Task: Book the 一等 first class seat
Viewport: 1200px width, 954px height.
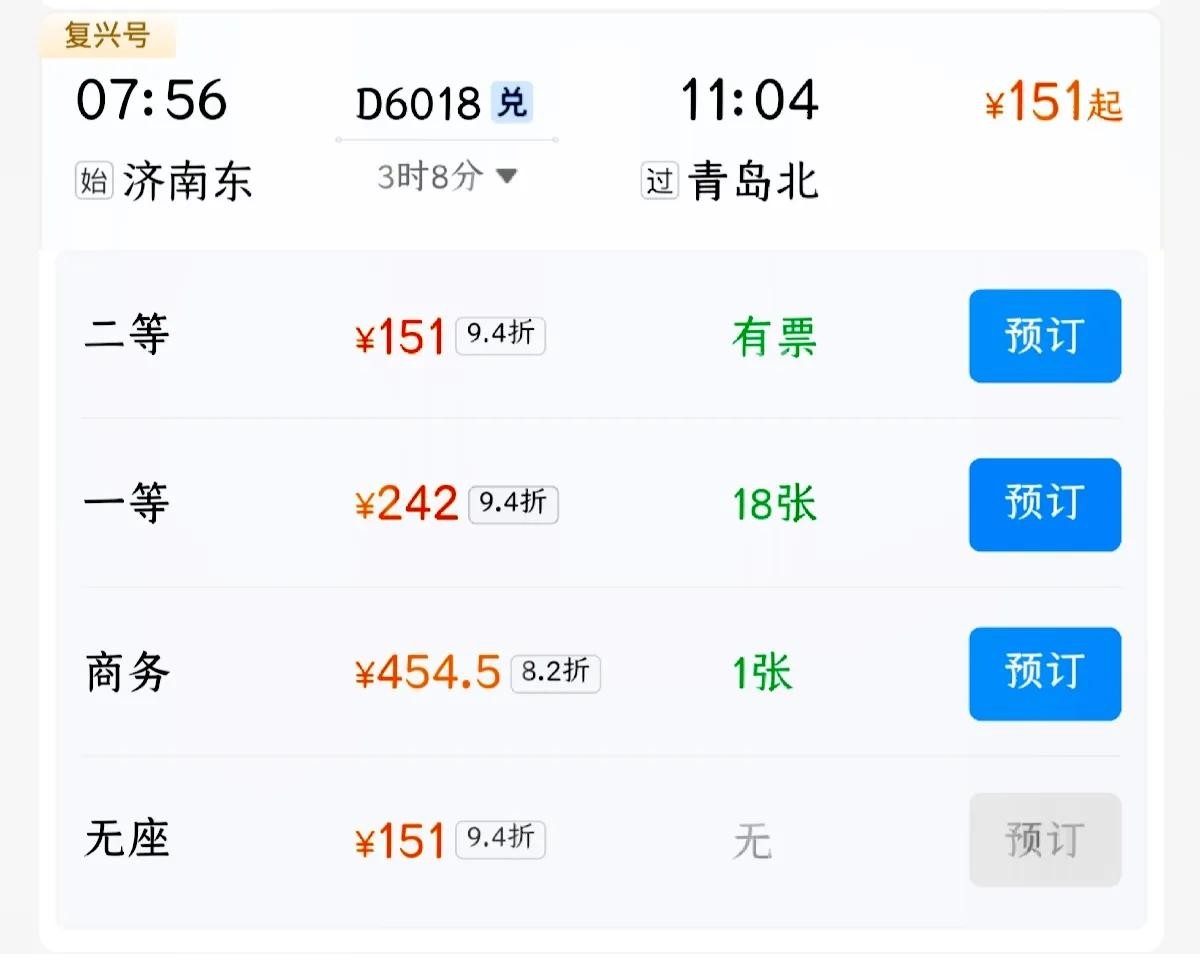Action: pyautogui.click(x=1044, y=504)
